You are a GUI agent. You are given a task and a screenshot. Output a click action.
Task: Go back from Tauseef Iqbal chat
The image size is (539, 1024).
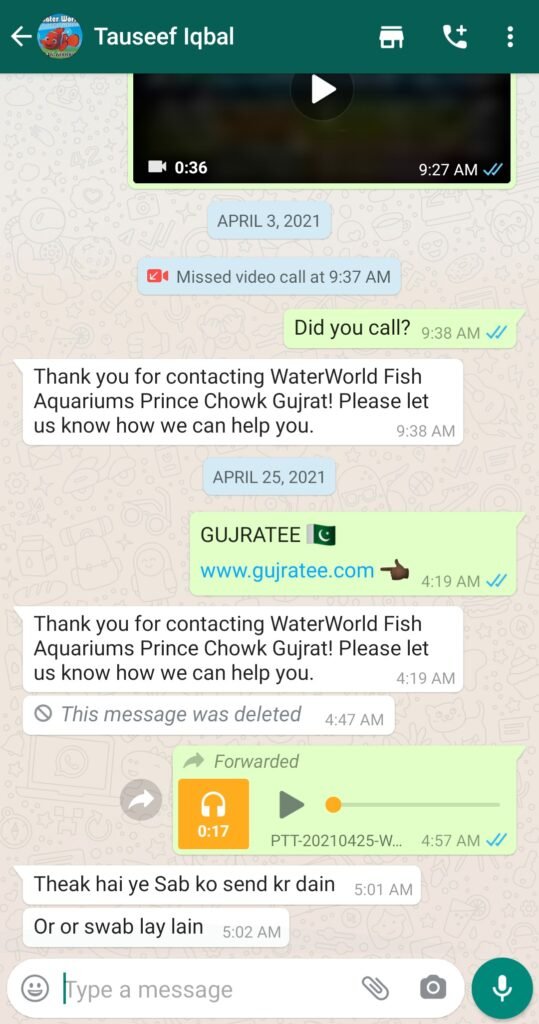[21, 37]
